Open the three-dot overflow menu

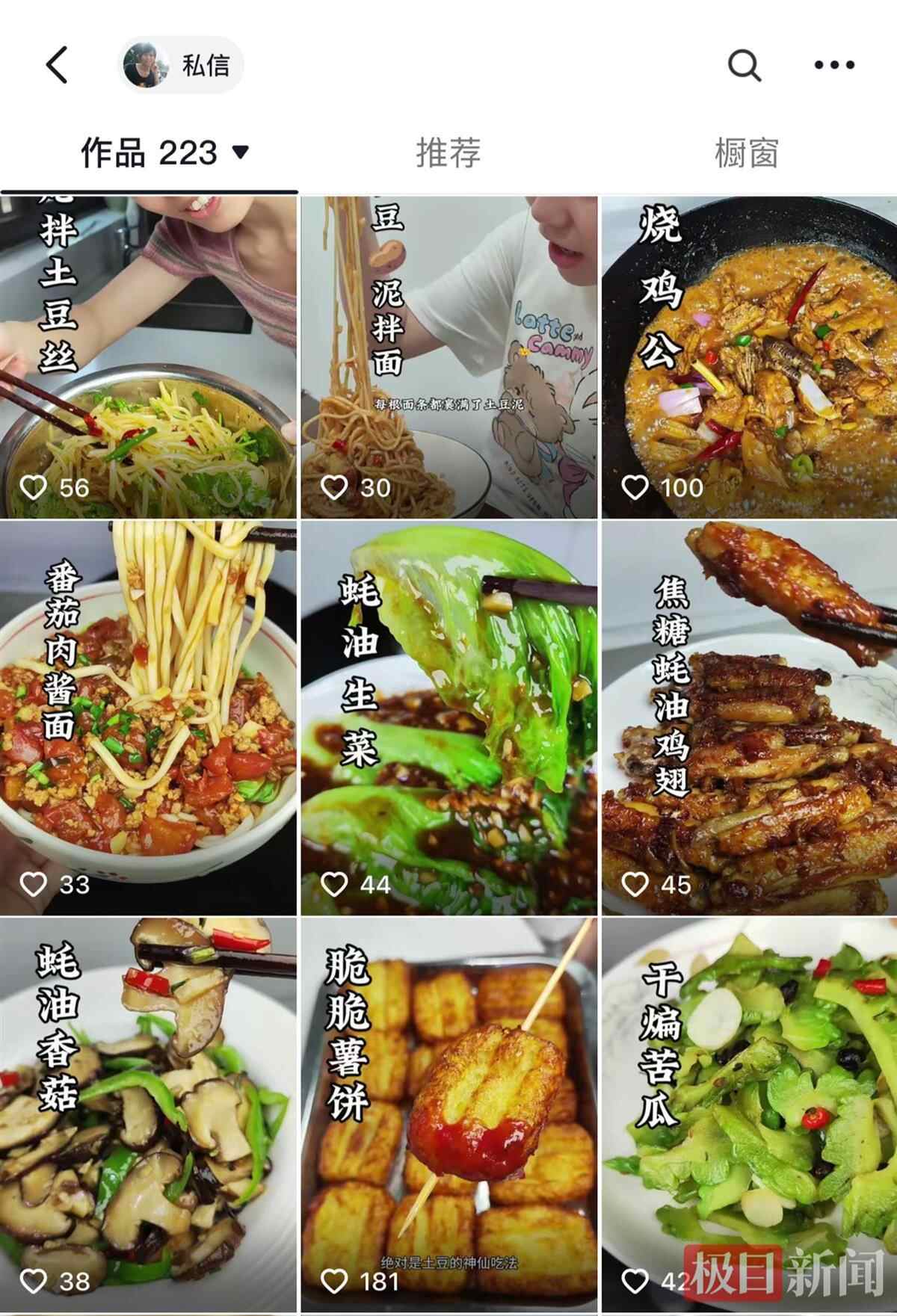pos(834,66)
